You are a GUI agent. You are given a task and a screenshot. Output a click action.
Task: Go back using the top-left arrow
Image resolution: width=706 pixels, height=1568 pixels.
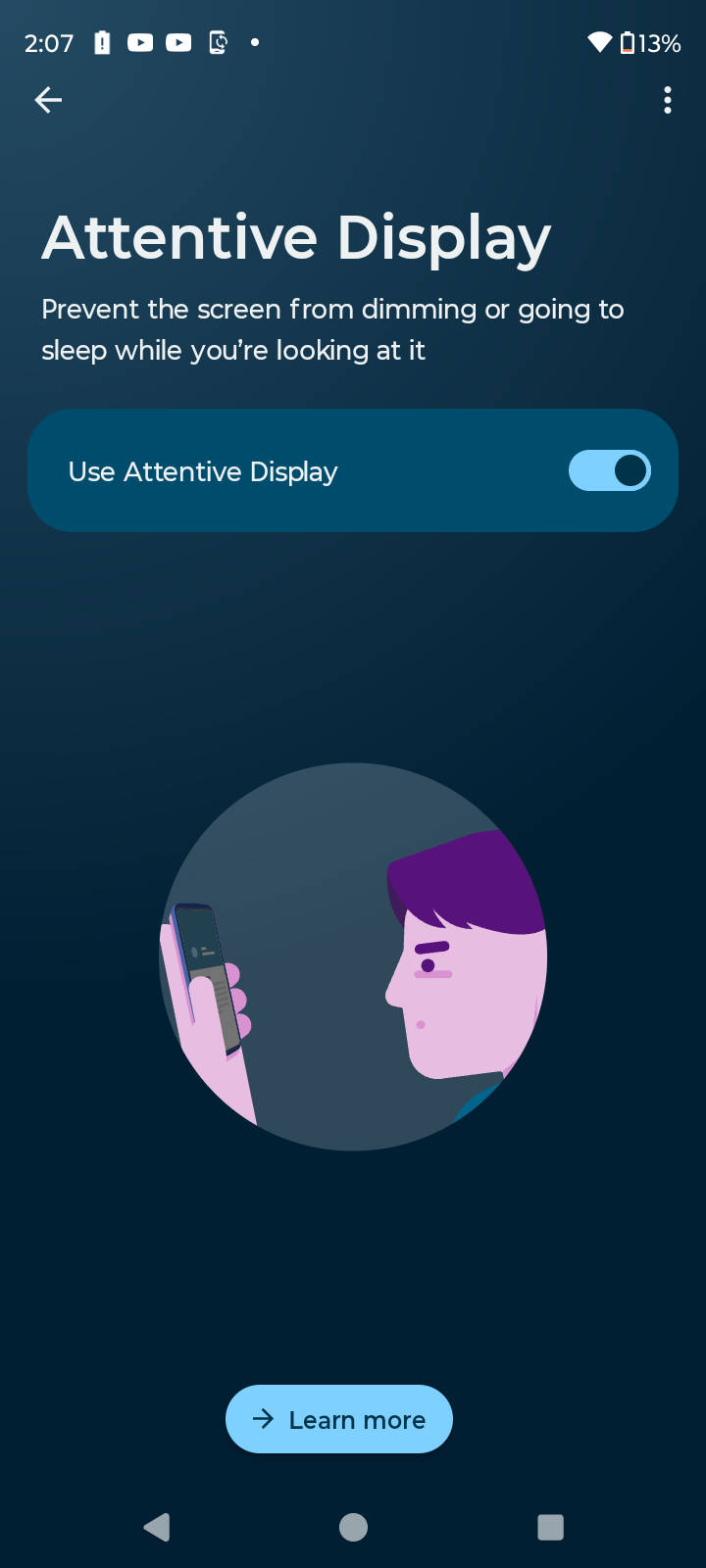[x=48, y=100]
